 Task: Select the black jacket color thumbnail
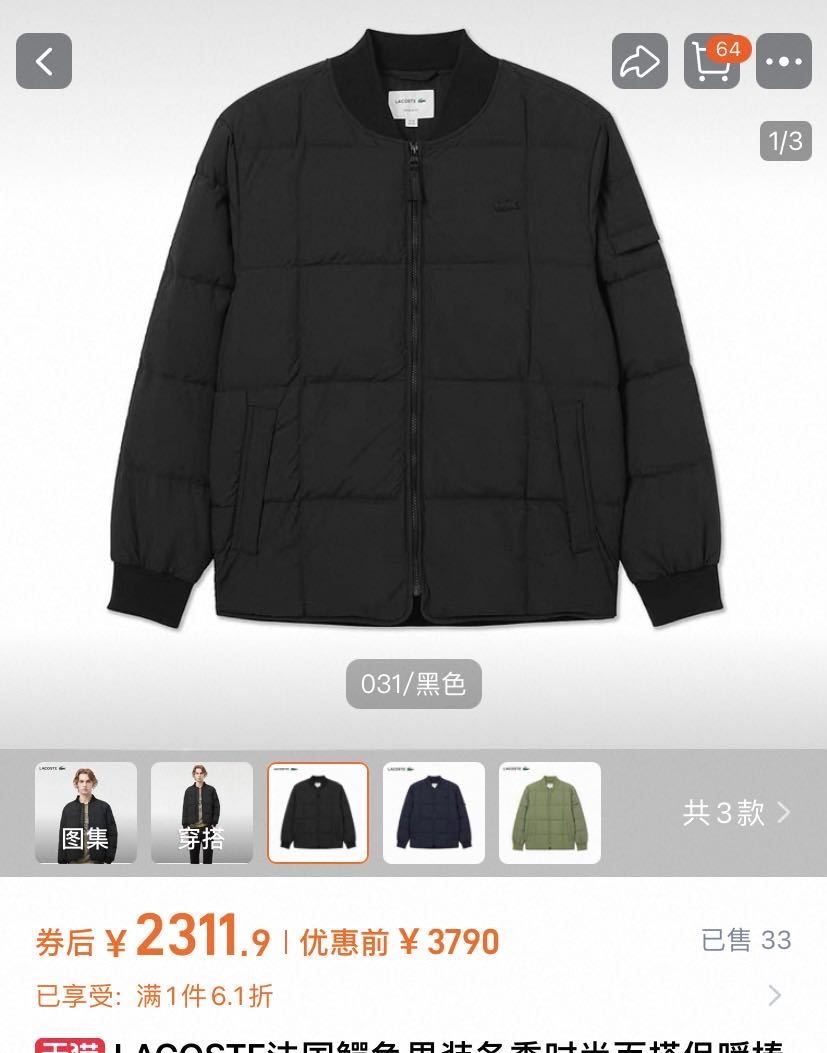(x=318, y=812)
